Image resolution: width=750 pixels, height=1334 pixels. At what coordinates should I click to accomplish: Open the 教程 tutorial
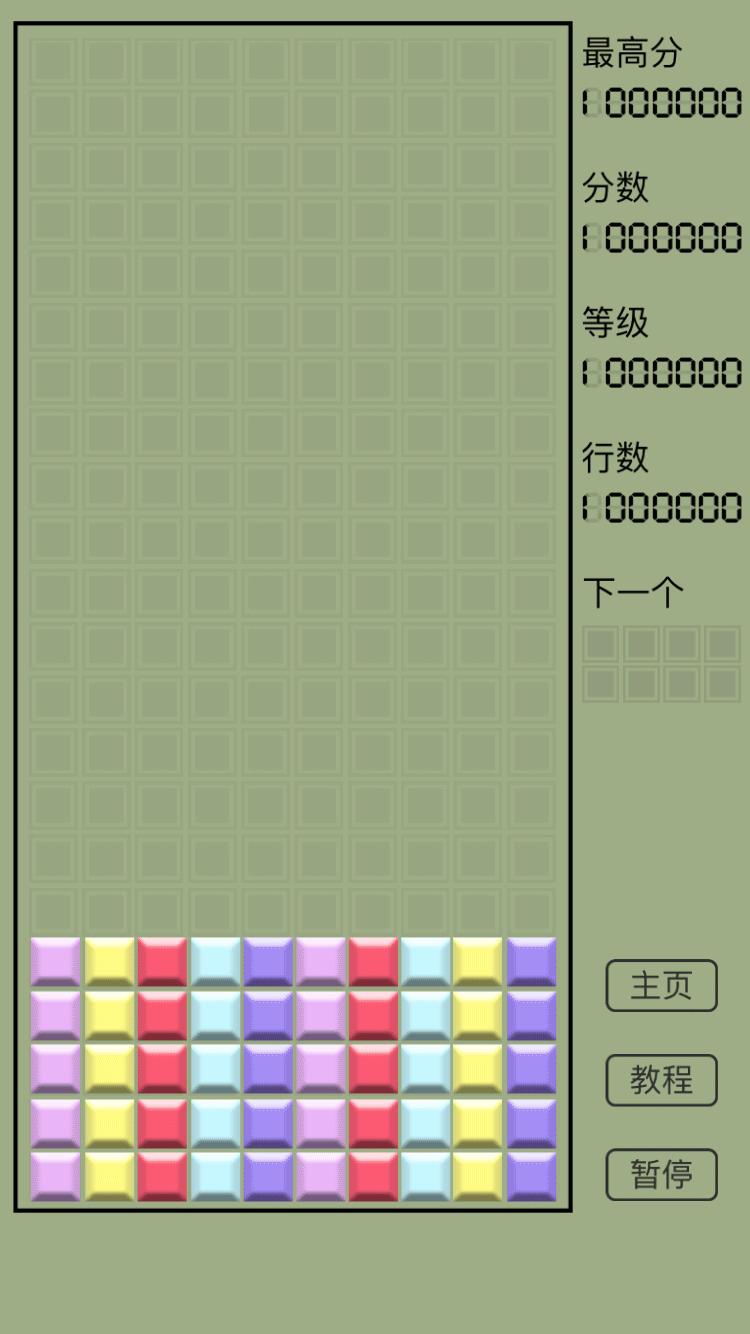coord(661,1080)
